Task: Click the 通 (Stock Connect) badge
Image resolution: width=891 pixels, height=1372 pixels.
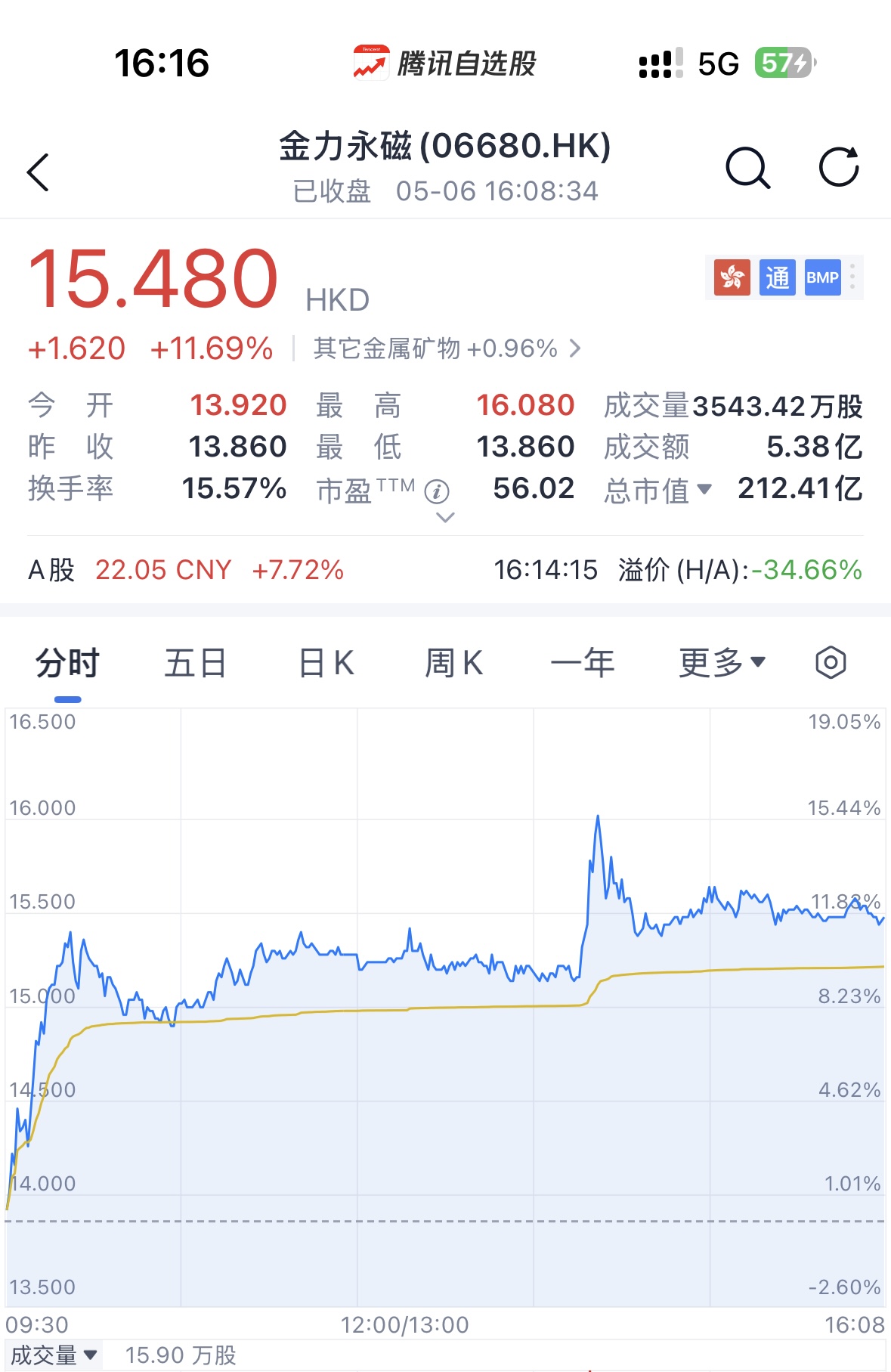Action: click(778, 278)
